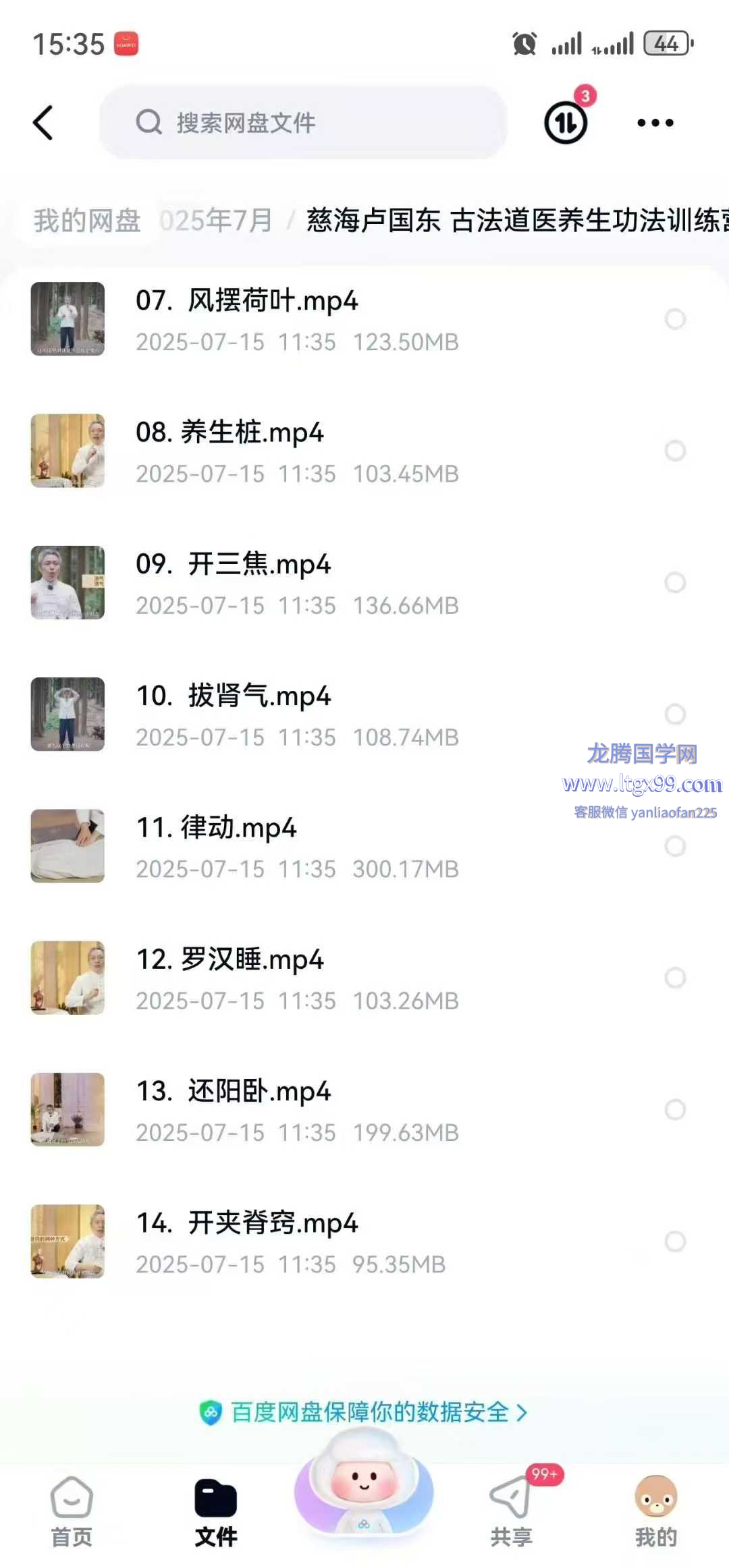Switch to the 文件 tab
This screenshot has width=729, height=1568.
click(216, 1511)
